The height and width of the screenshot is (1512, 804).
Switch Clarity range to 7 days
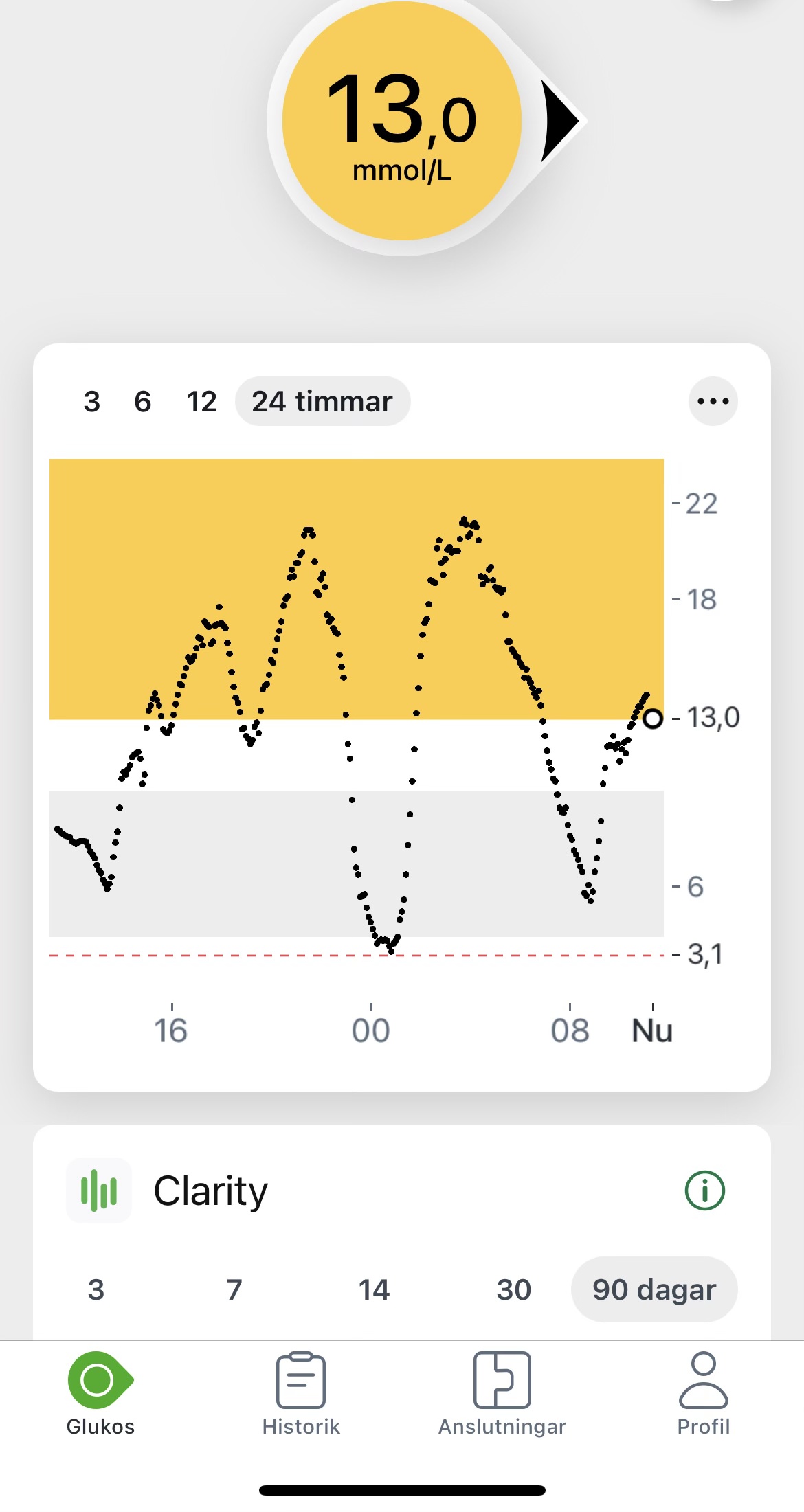pos(234,1289)
